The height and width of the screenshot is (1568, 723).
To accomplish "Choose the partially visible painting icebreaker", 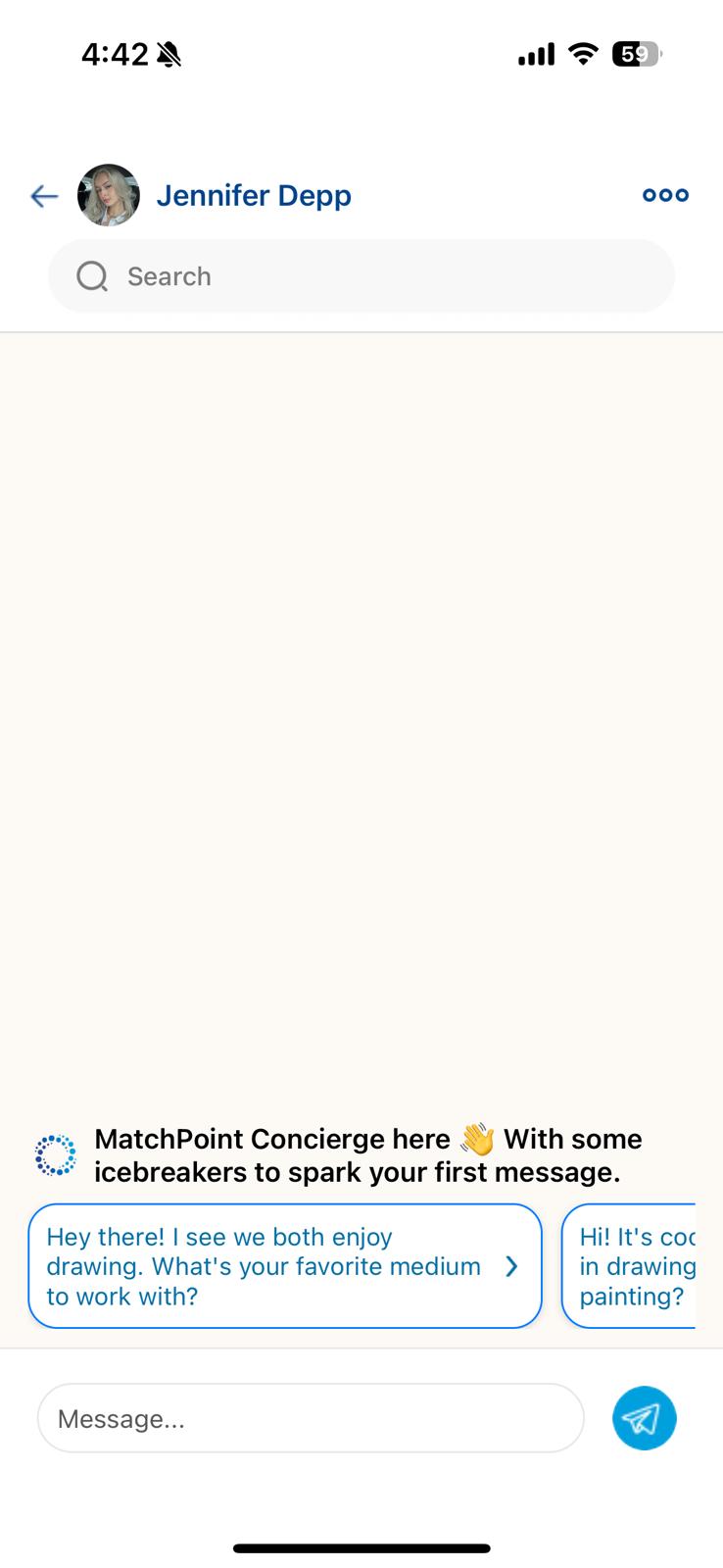I will pos(632,1266).
